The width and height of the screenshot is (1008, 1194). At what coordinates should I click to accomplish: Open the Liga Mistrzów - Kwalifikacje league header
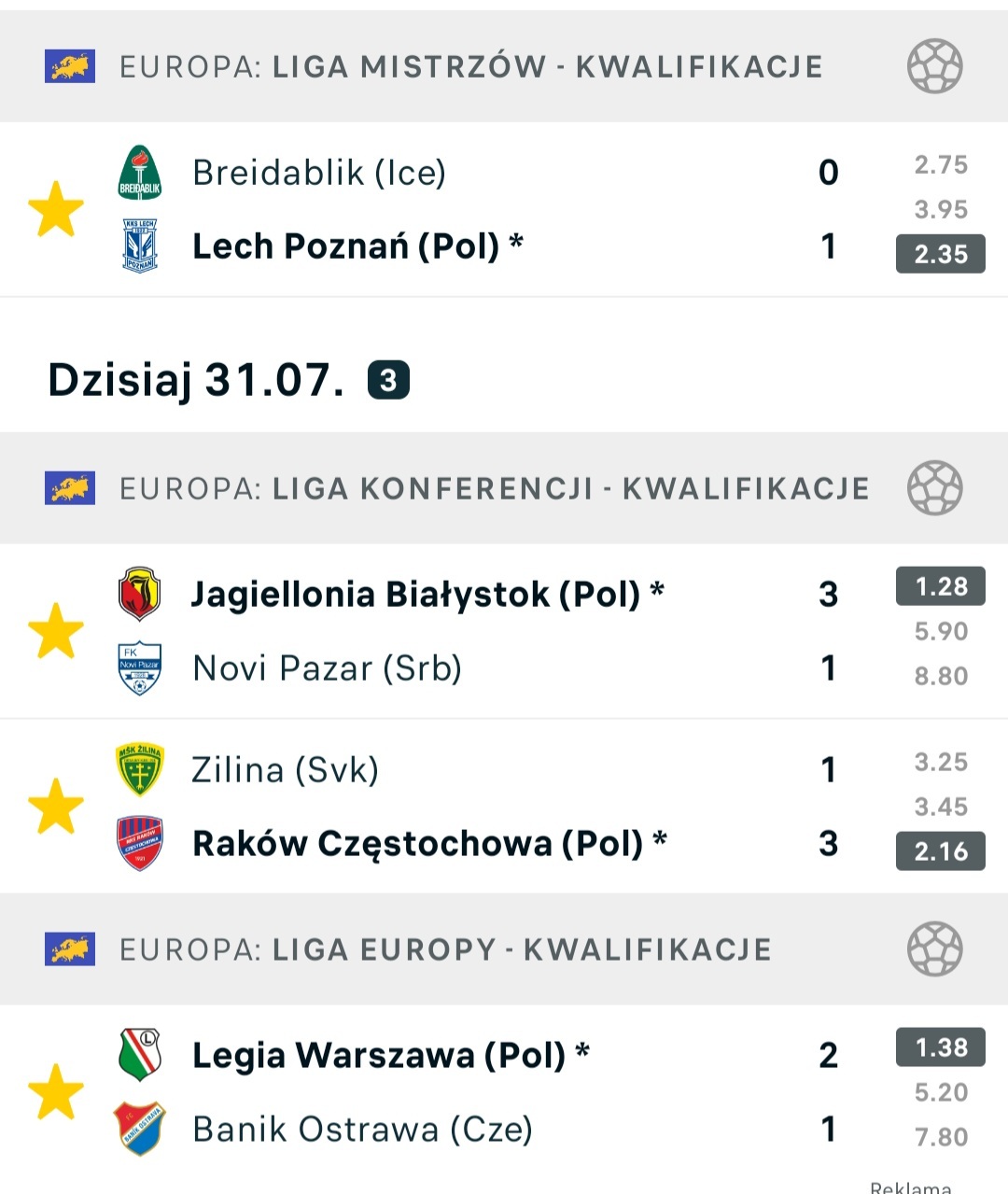[470, 67]
